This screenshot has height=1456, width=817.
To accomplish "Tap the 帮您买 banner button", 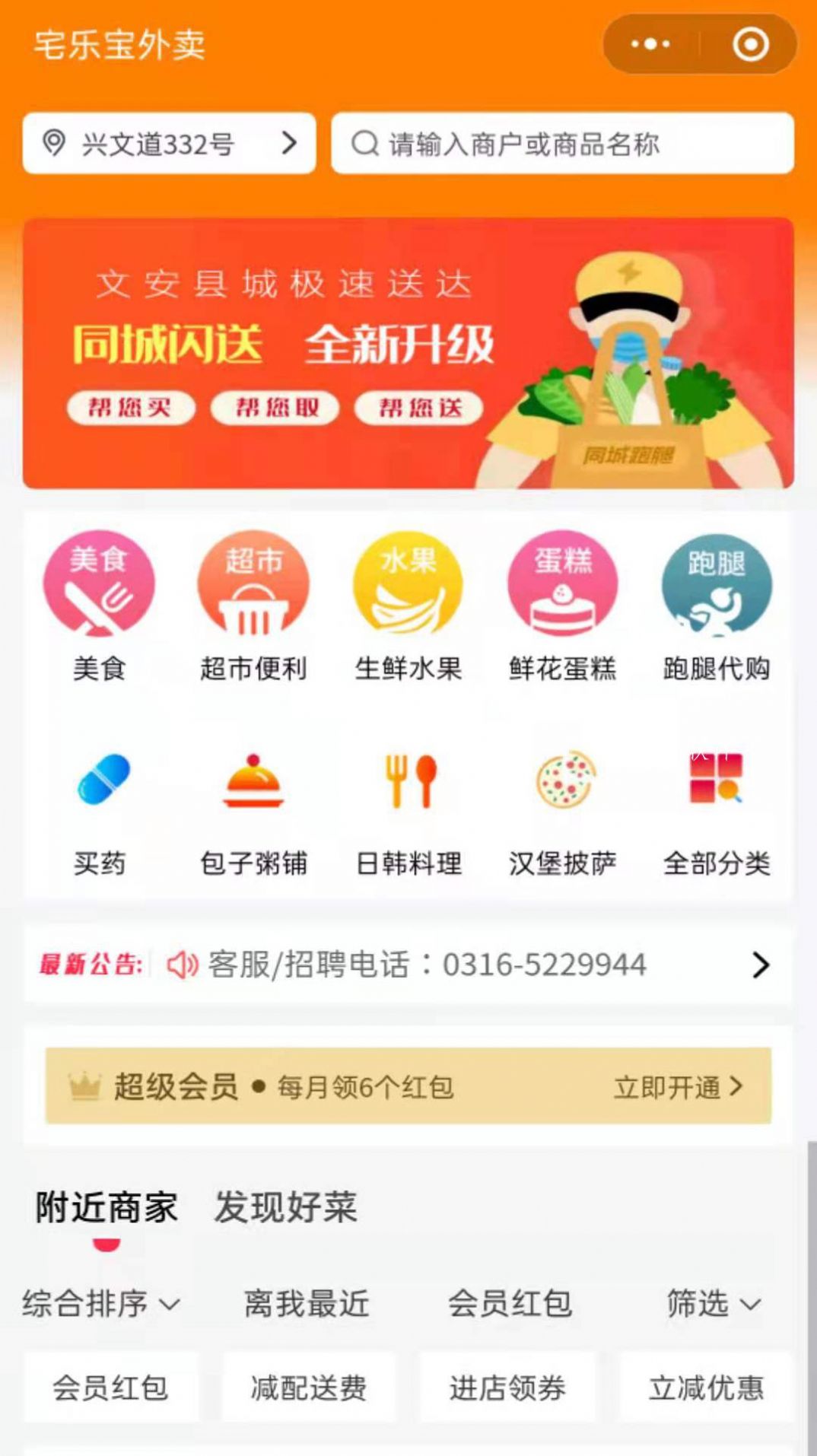I will [x=131, y=408].
